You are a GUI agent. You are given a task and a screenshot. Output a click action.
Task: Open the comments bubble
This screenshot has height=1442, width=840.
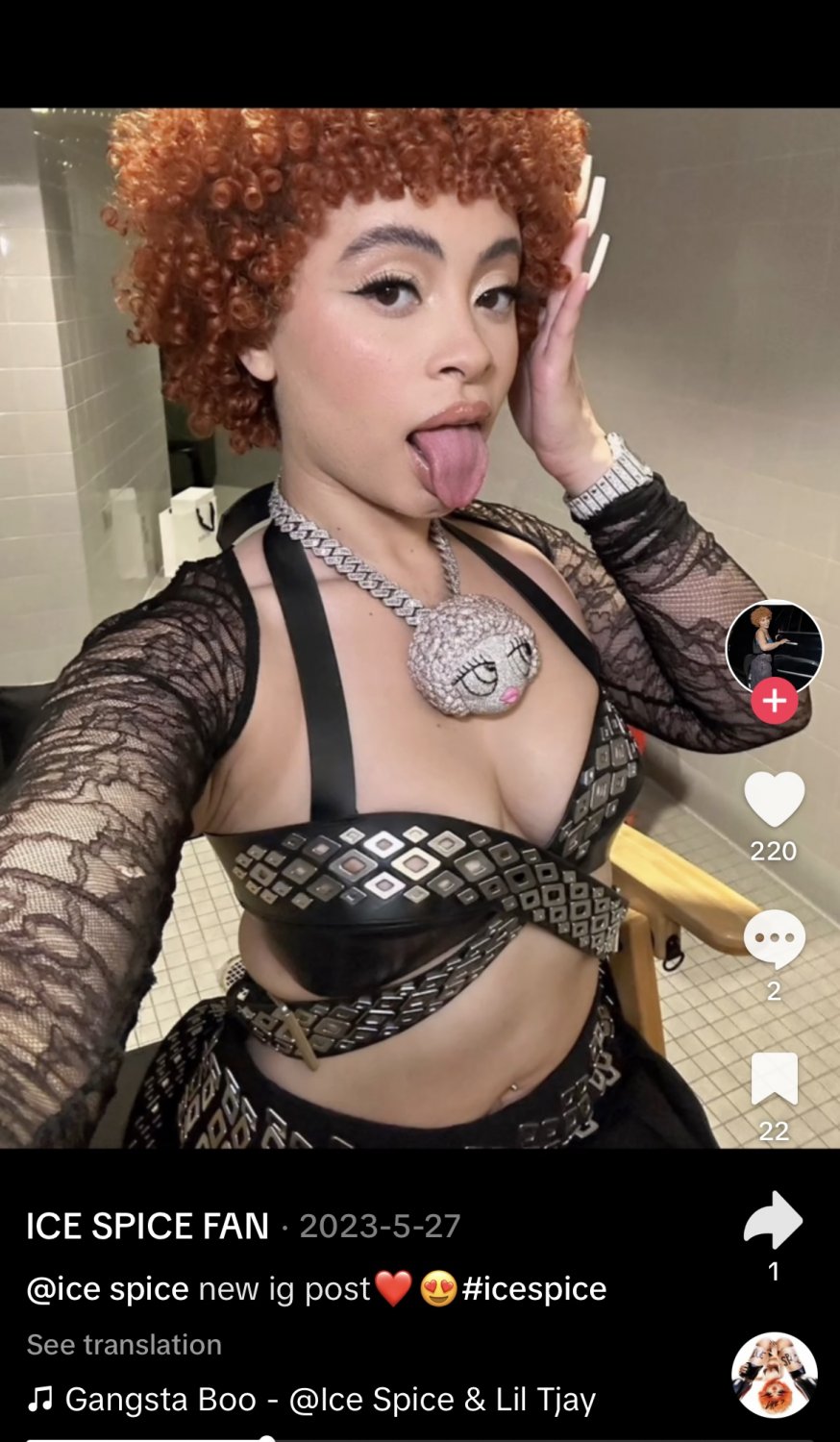point(774,939)
